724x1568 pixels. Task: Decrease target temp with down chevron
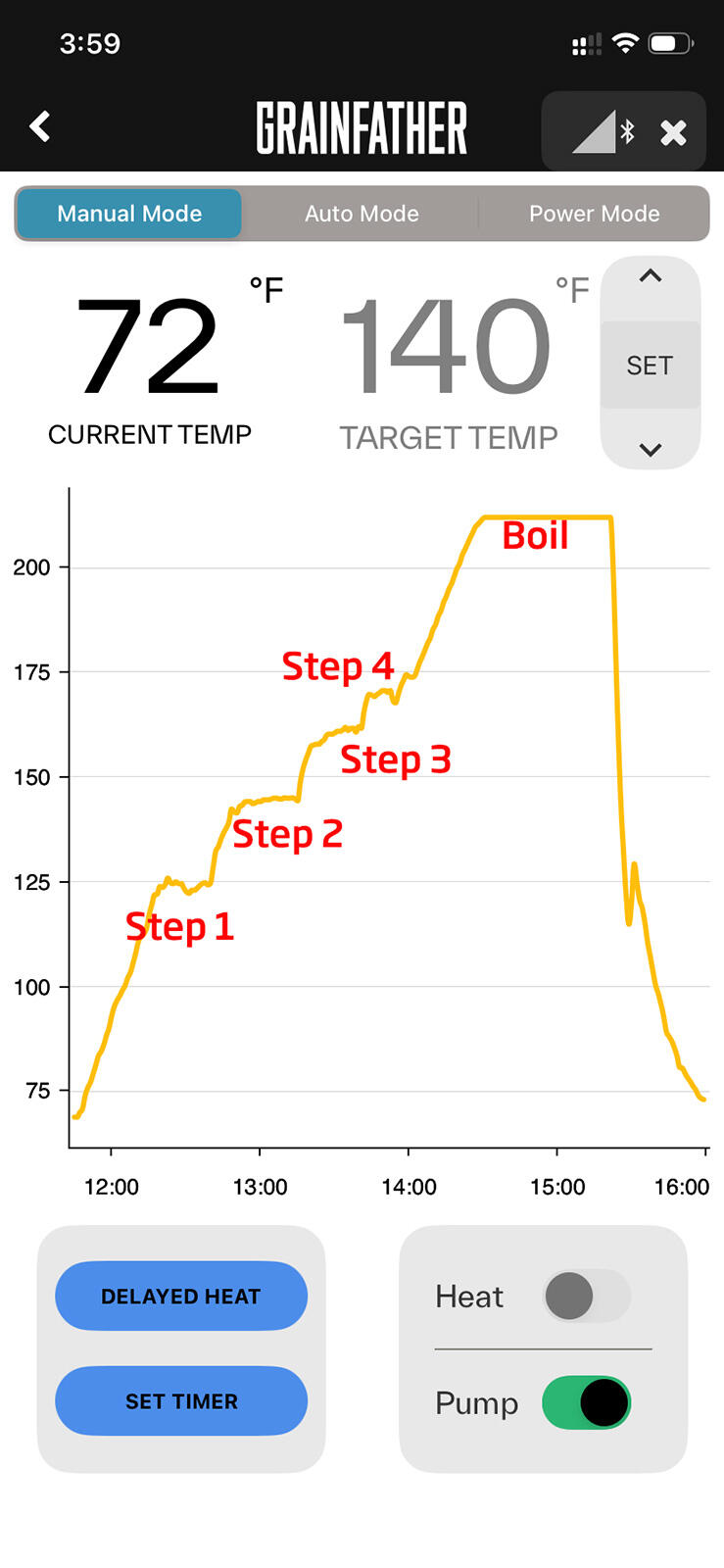(651, 450)
